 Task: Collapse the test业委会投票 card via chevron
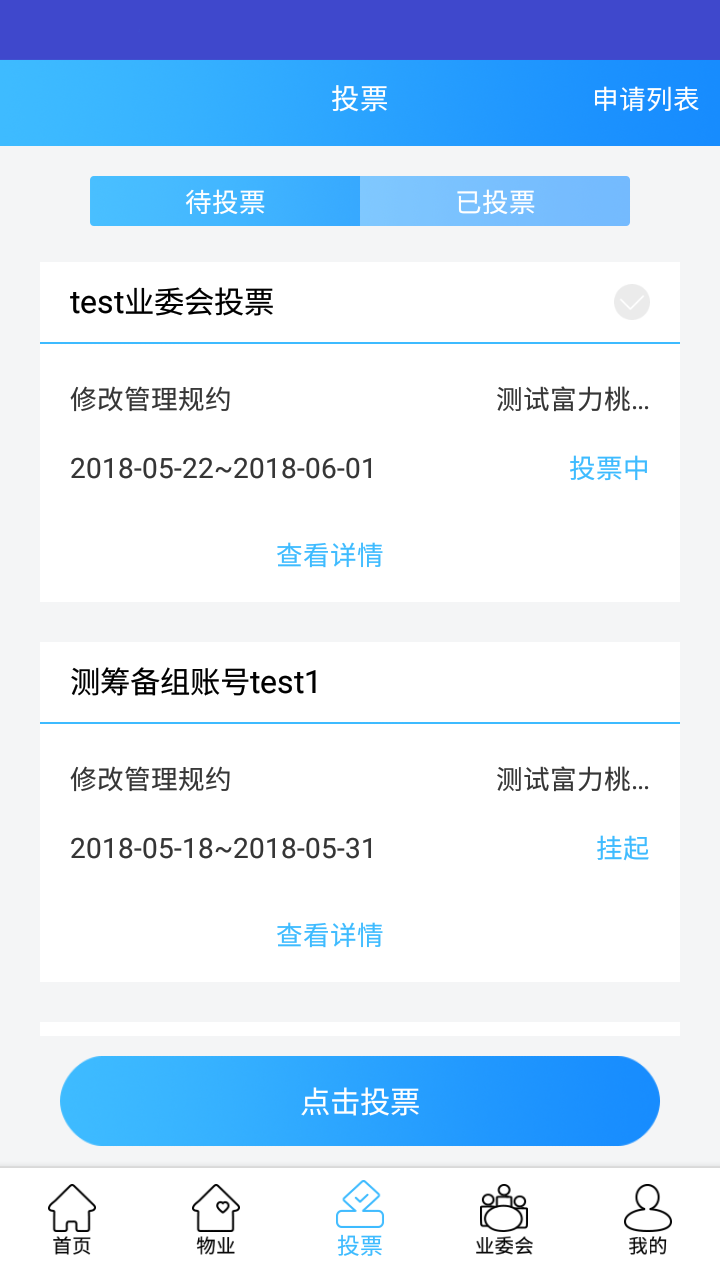click(631, 302)
